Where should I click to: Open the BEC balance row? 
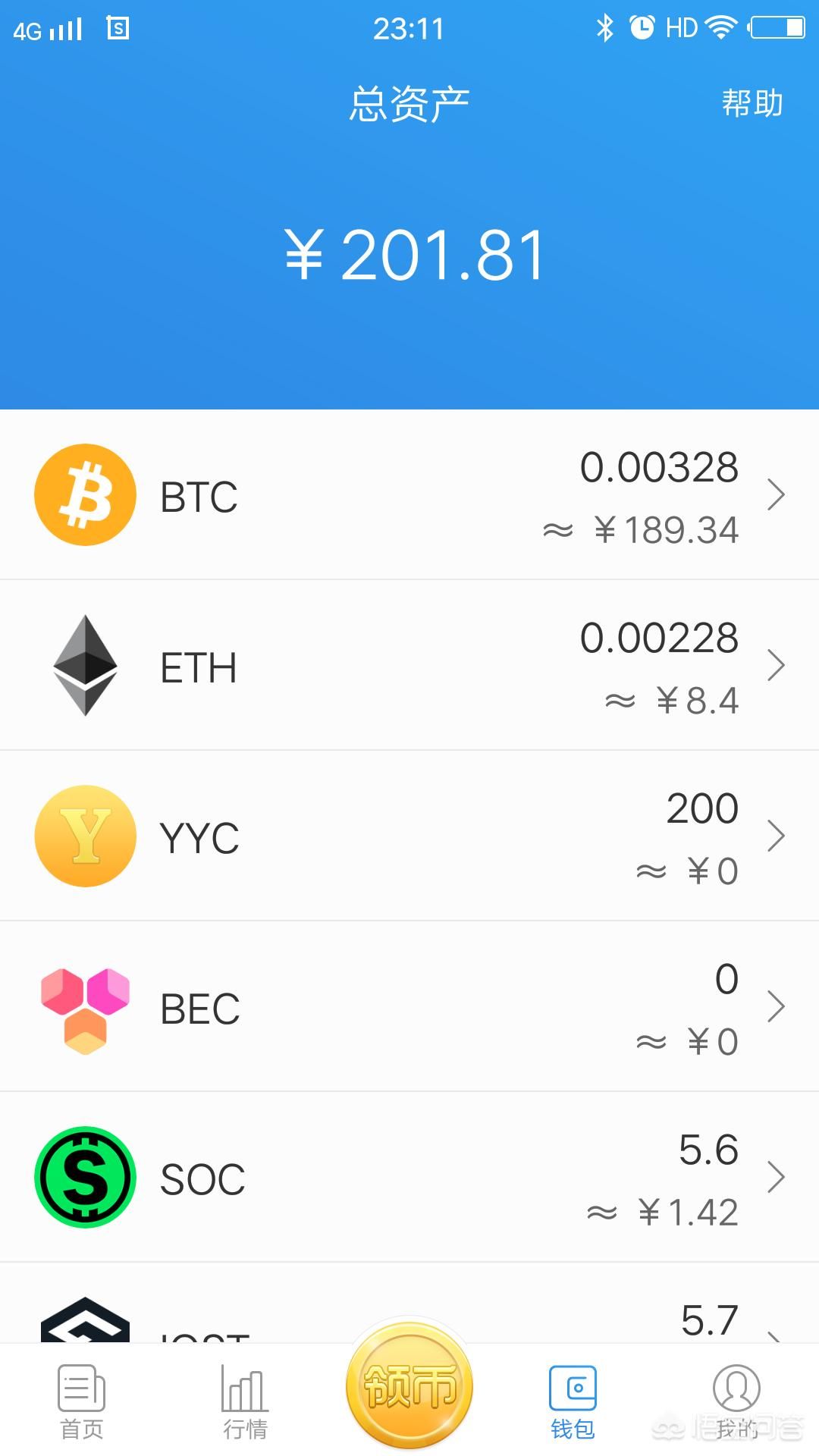pyautogui.click(x=409, y=1007)
